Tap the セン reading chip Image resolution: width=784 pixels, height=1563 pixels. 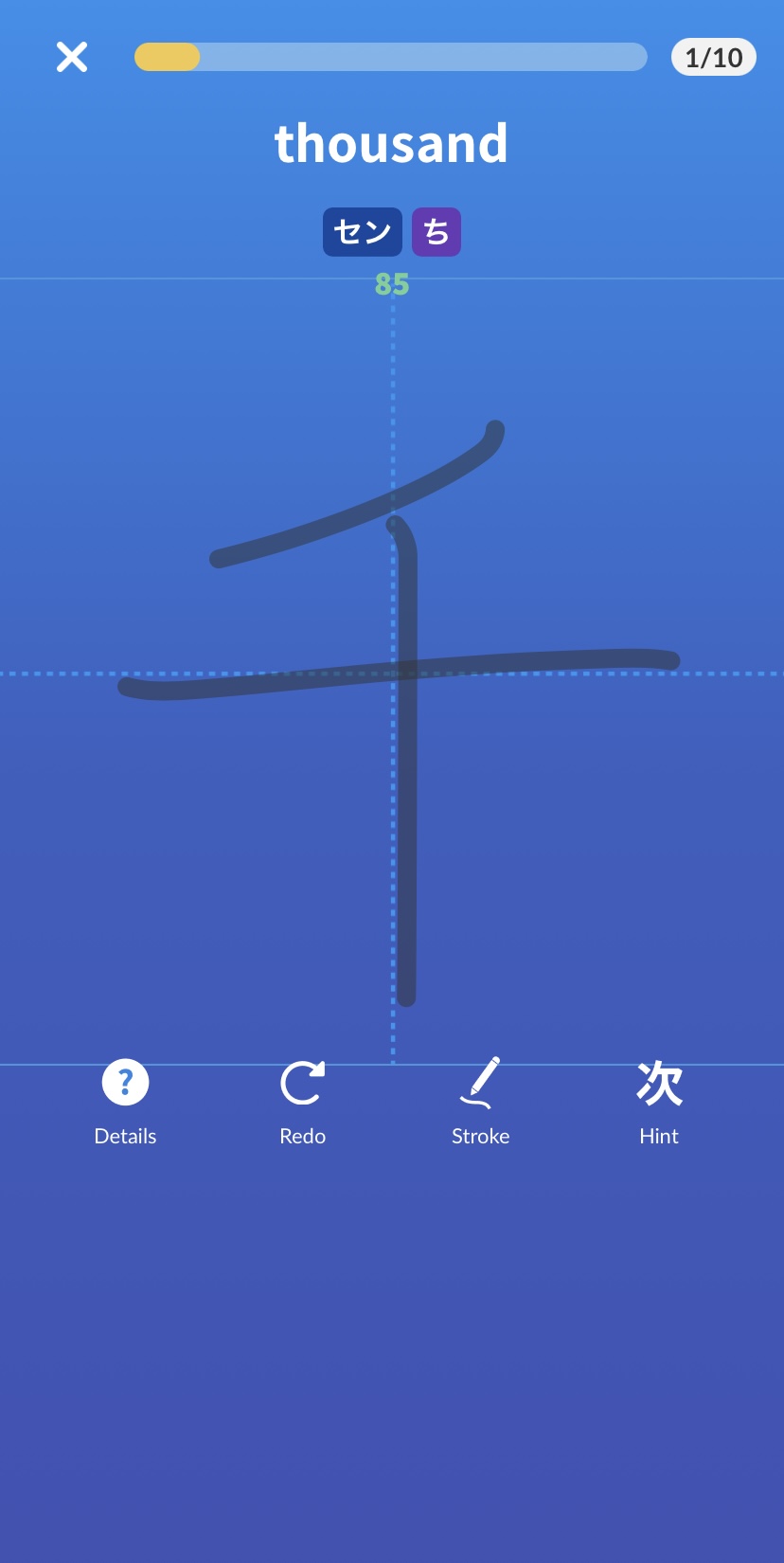pyautogui.click(x=362, y=232)
